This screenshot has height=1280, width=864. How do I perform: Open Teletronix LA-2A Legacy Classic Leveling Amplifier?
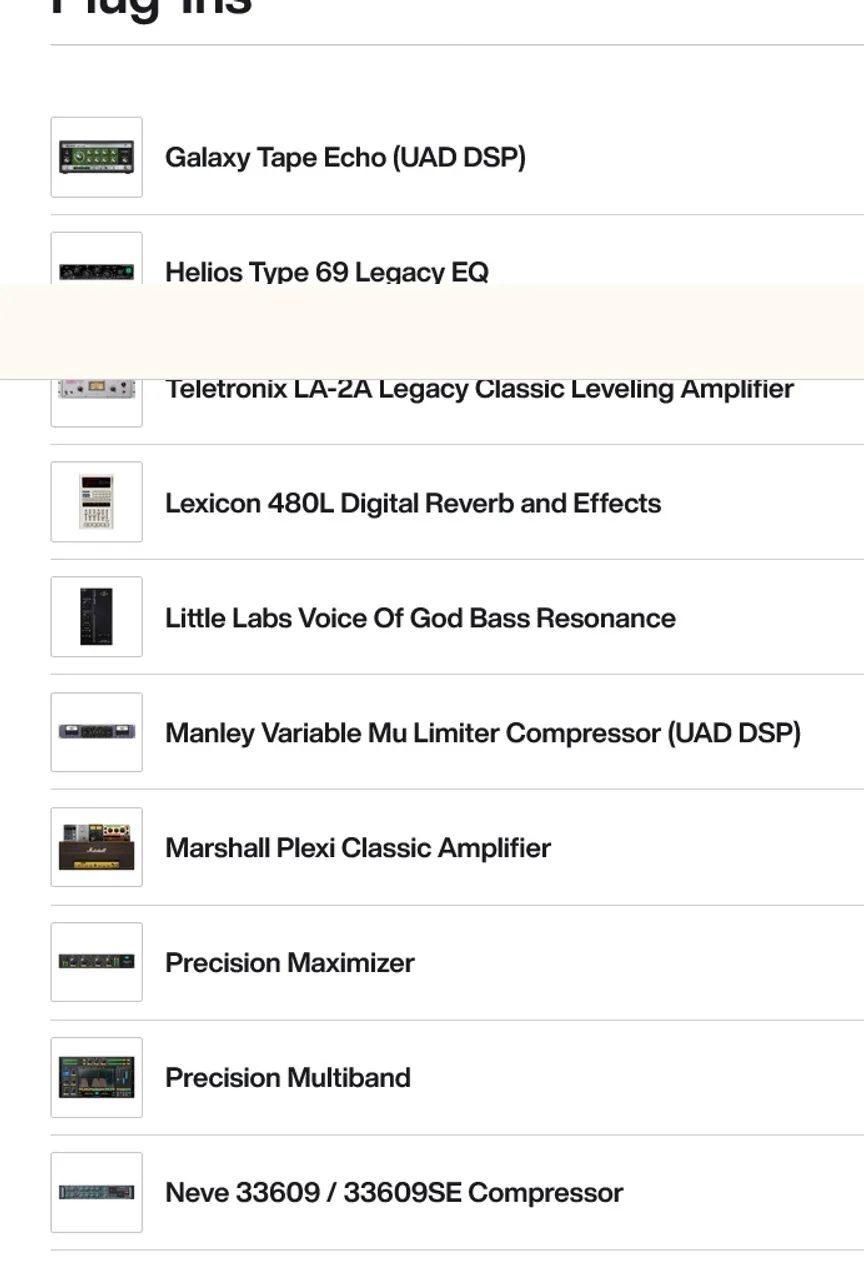coord(479,390)
